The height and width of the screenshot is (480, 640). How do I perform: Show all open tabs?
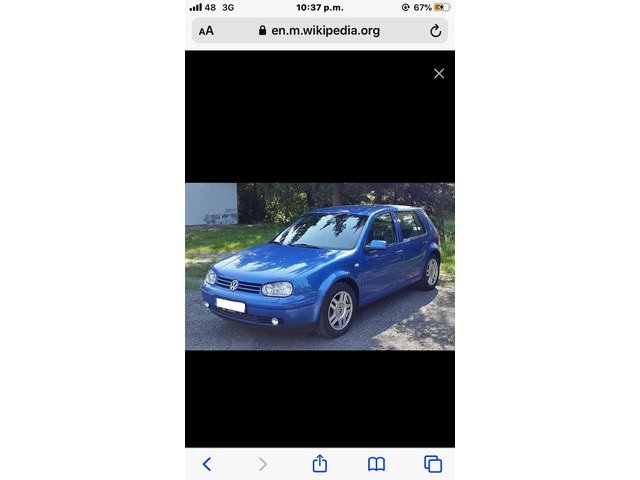coord(433,464)
